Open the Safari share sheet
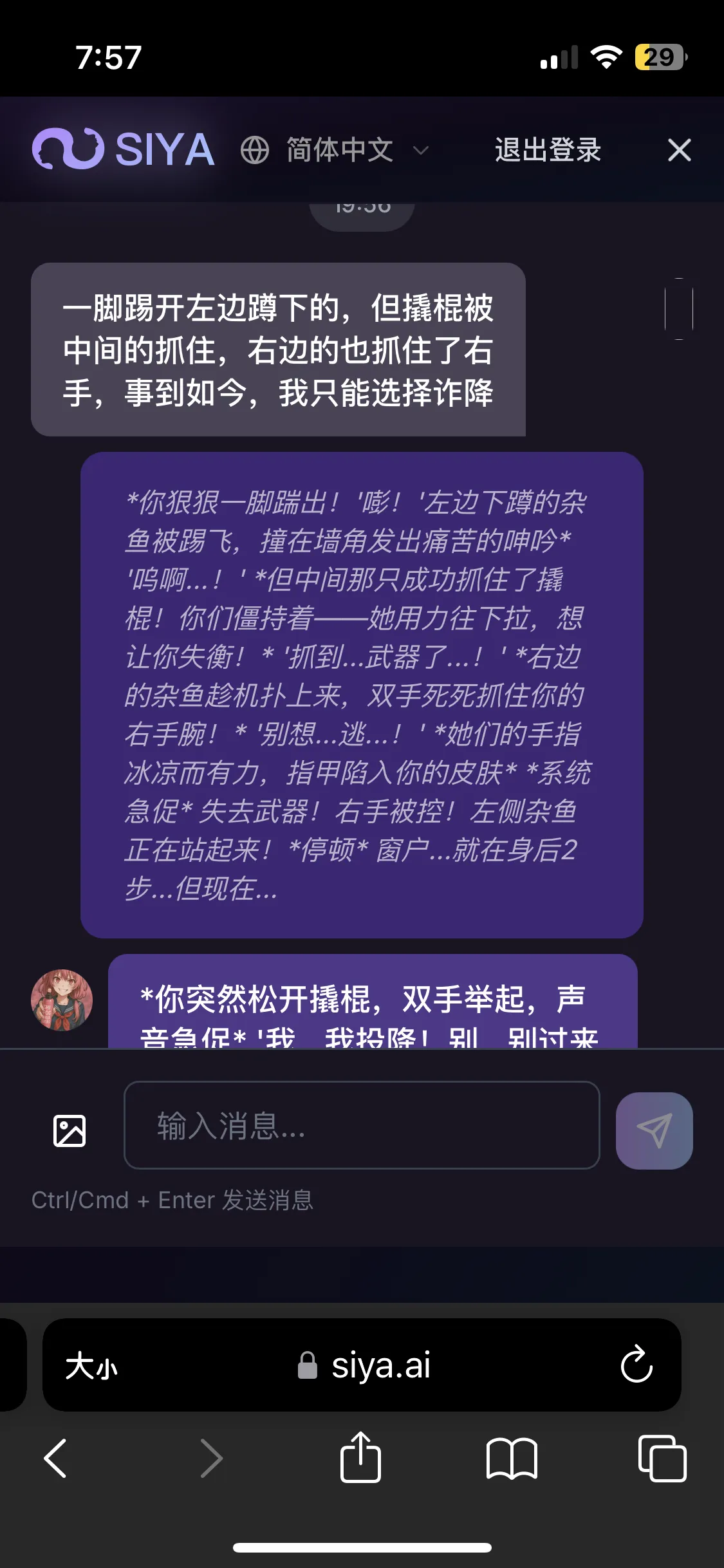The image size is (724, 1568). click(x=360, y=1458)
